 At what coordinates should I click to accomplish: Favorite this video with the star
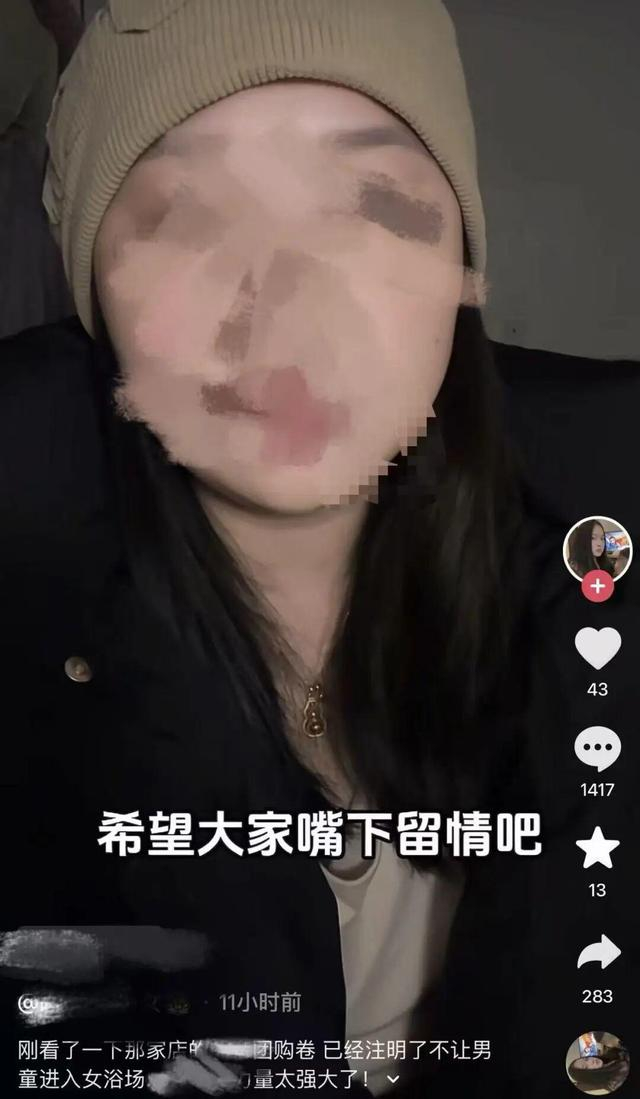coord(597,847)
